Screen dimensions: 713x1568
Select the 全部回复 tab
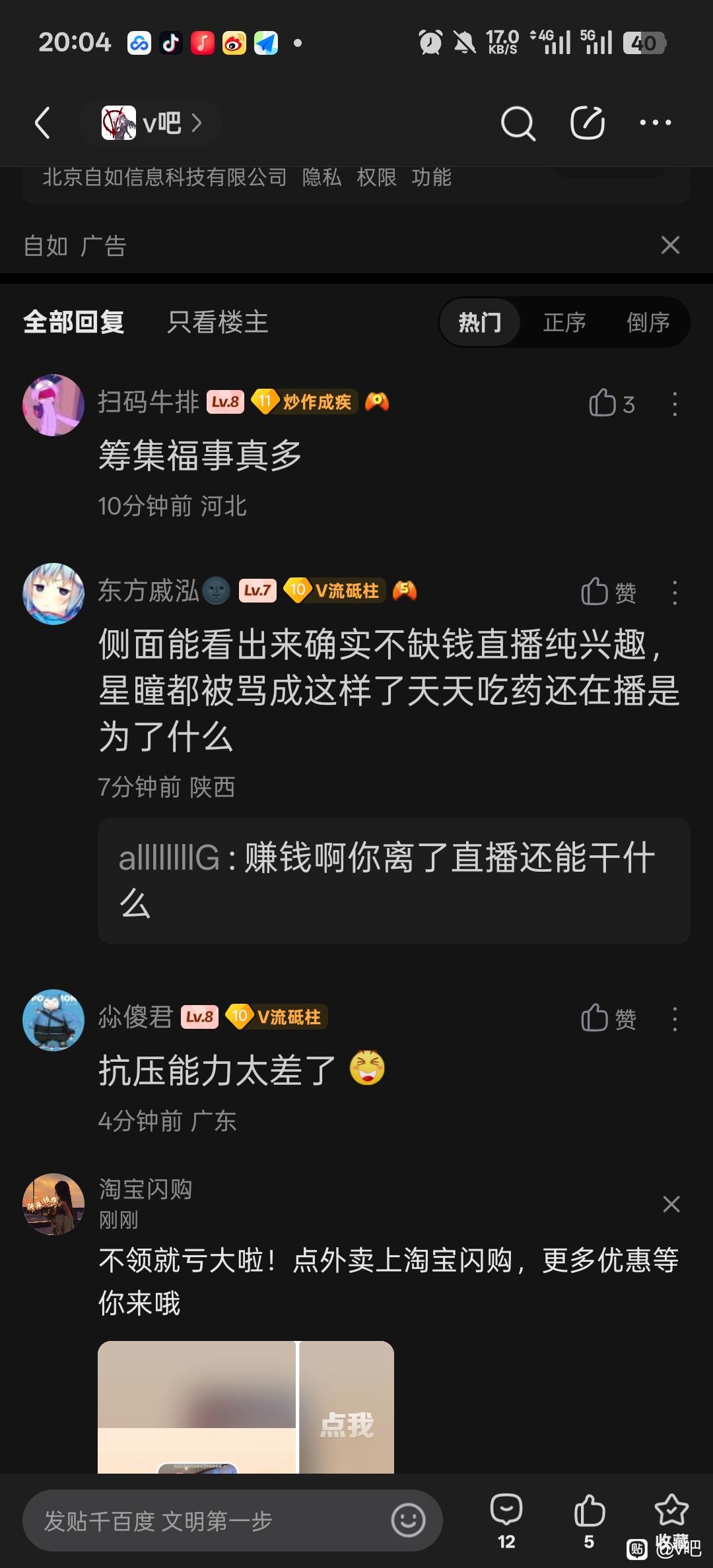point(74,323)
